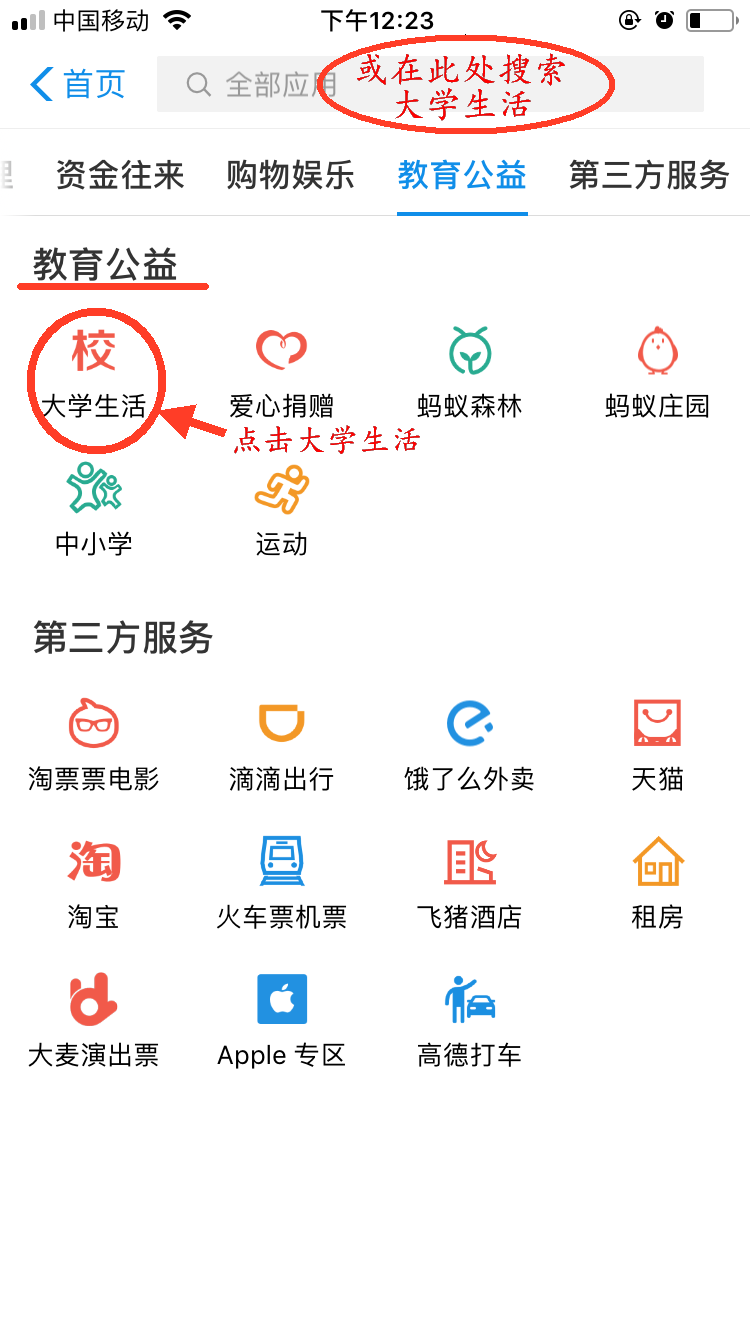
Task: Switch to the 购物娱乐 tab
Action: tap(290, 175)
